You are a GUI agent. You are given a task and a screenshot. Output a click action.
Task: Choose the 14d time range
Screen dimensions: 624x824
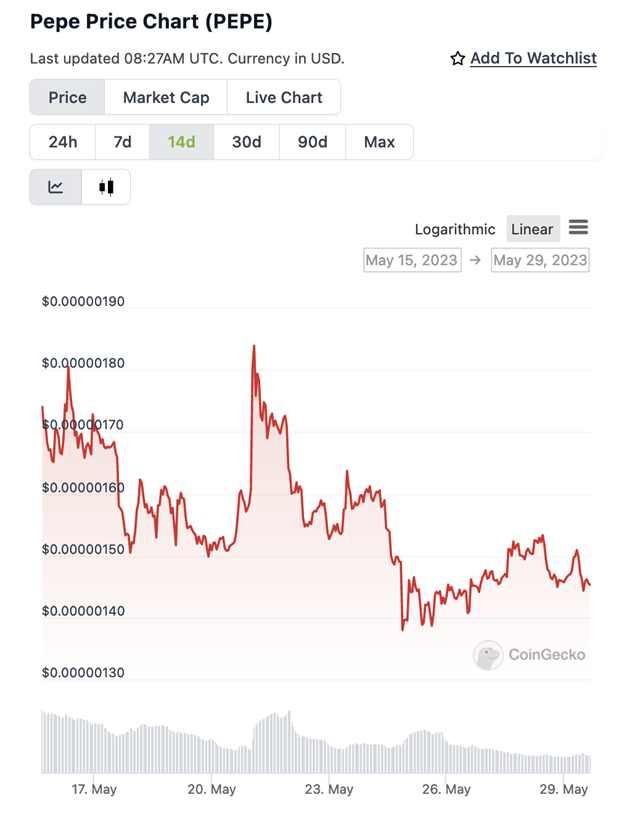pos(182,142)
